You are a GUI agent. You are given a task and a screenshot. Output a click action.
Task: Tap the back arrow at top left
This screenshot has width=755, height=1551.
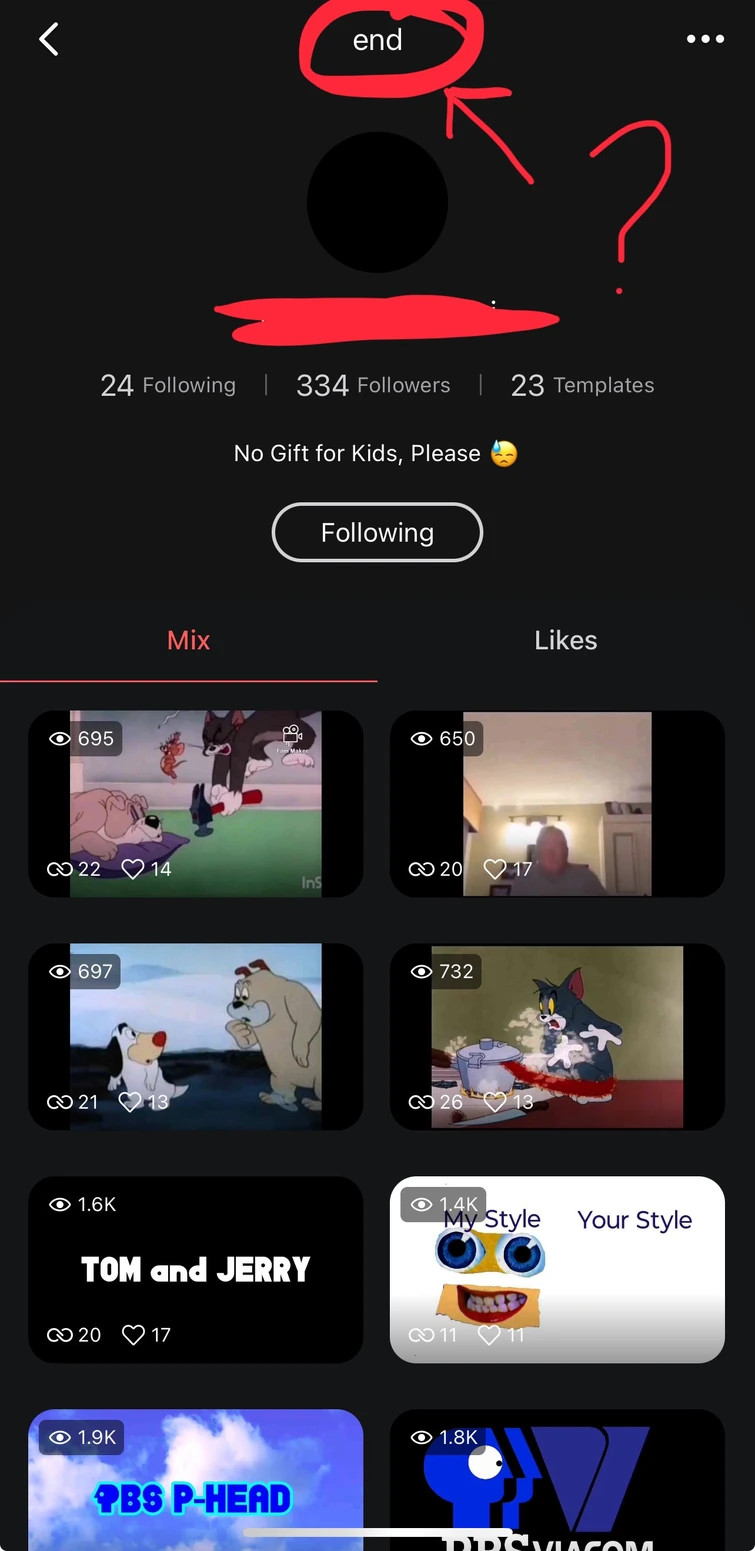point(49,39)
